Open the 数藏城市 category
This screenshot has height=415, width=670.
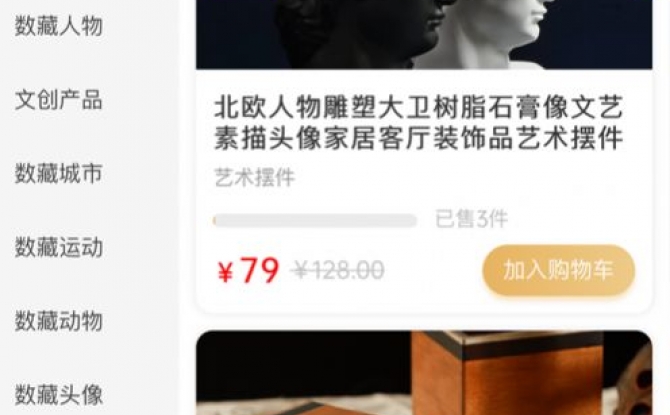click(x=58, y=174)
